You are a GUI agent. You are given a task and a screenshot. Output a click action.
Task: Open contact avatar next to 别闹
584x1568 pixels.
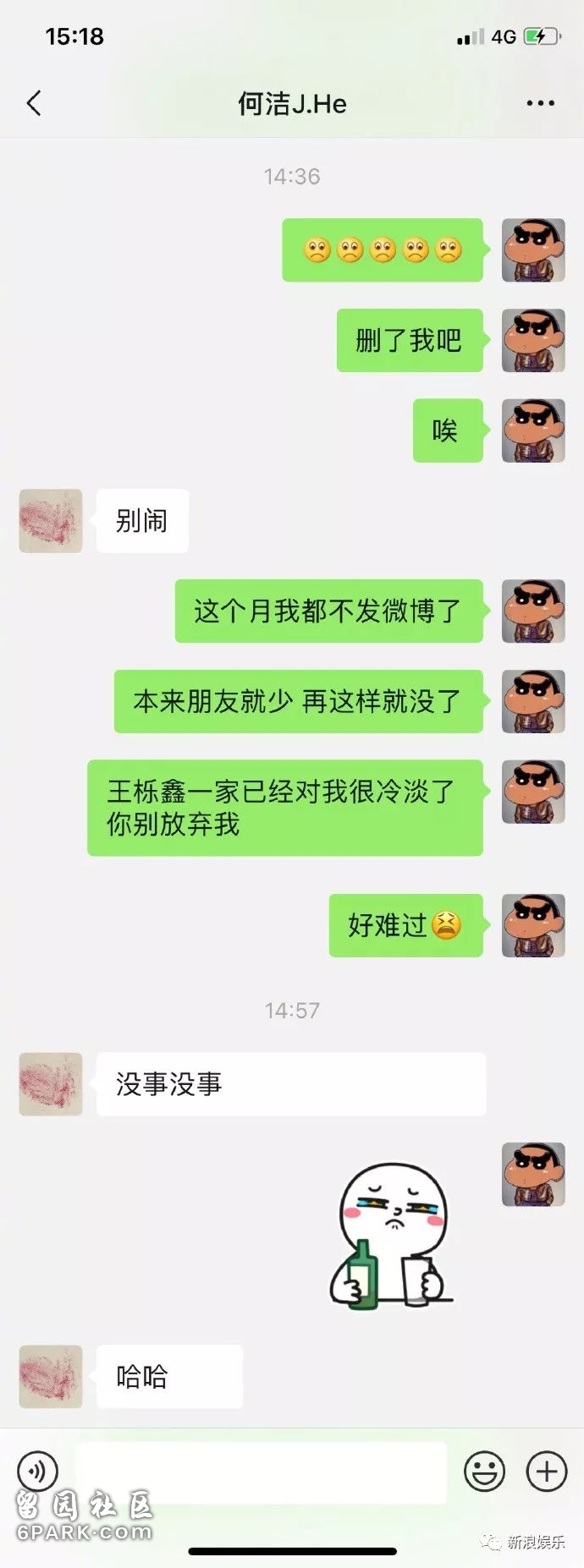pyautogui.click(x=51, y=521)
